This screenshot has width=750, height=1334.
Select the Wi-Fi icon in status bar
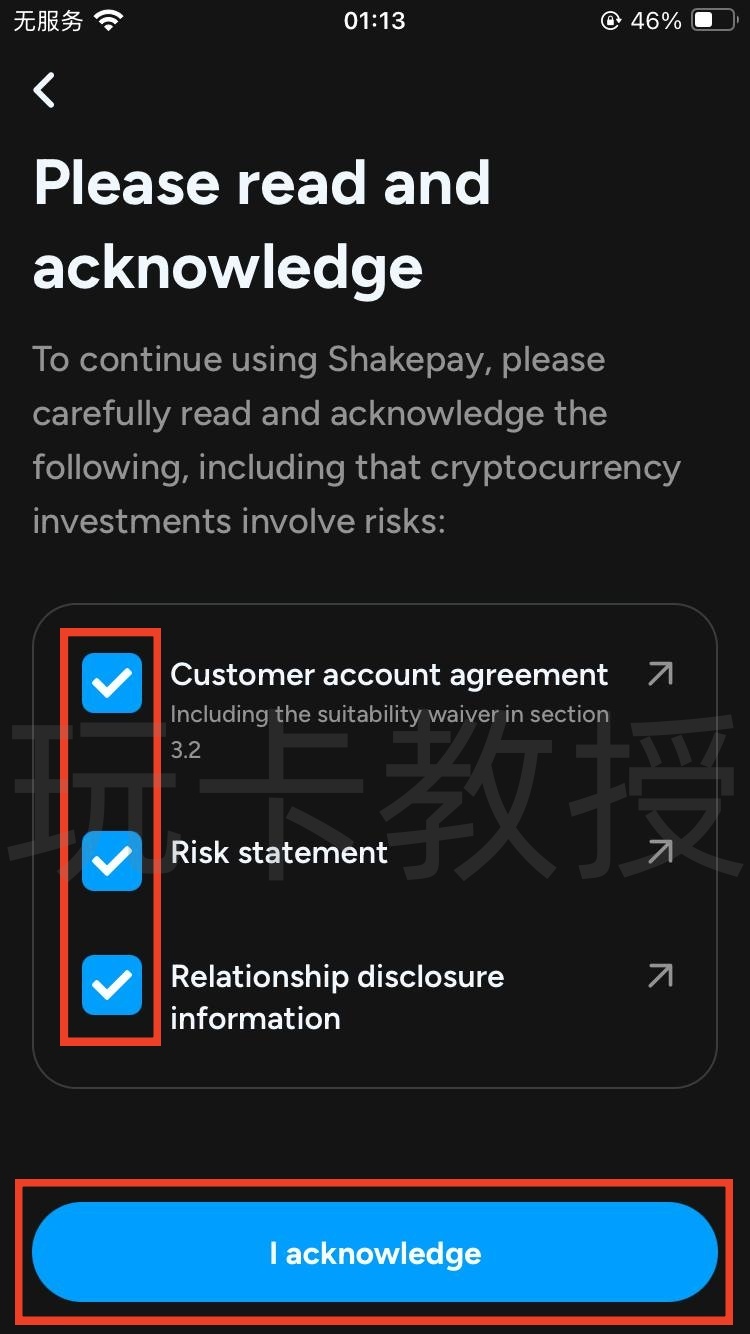click(106, 18)
